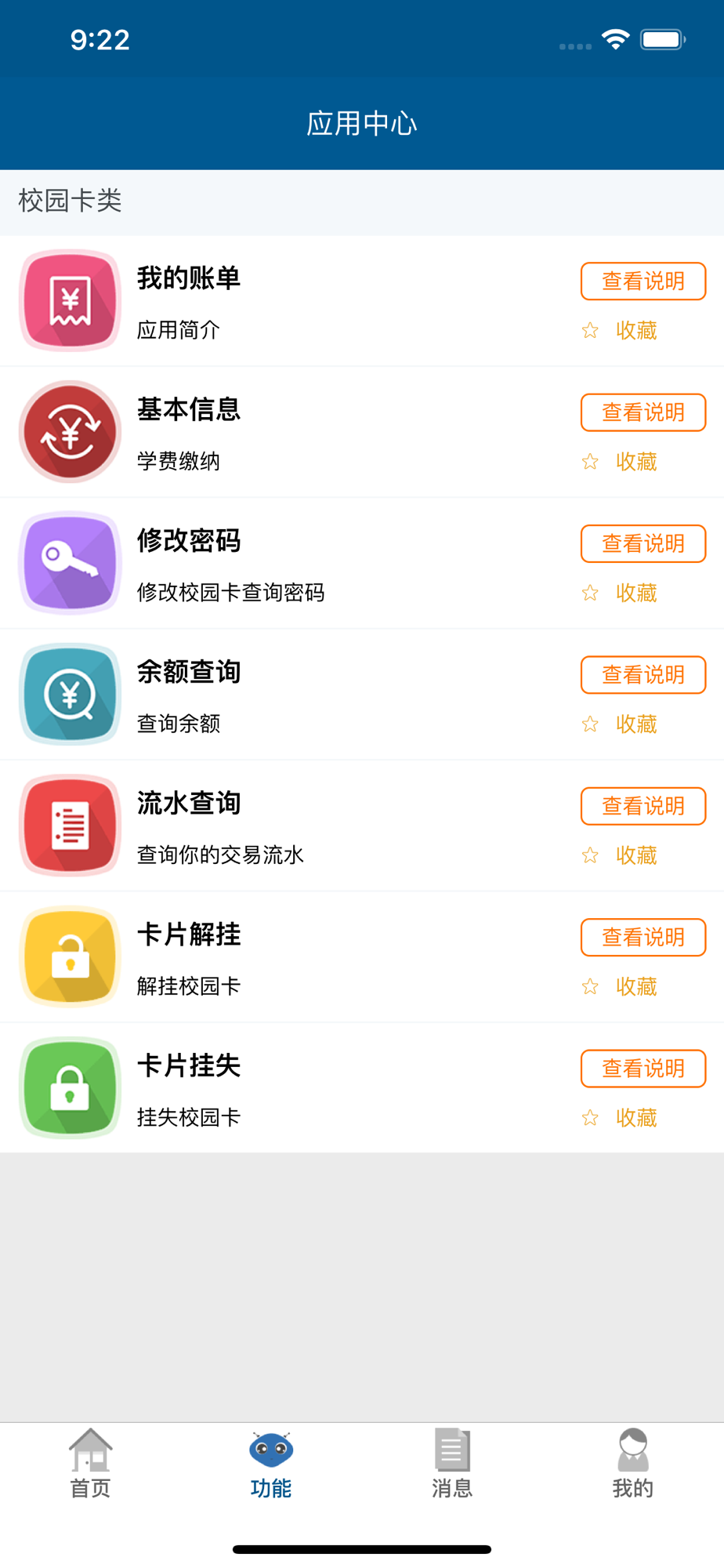724x1568 pixels.
Task: Open the 我的账单 app row
Action: point(362,301)
